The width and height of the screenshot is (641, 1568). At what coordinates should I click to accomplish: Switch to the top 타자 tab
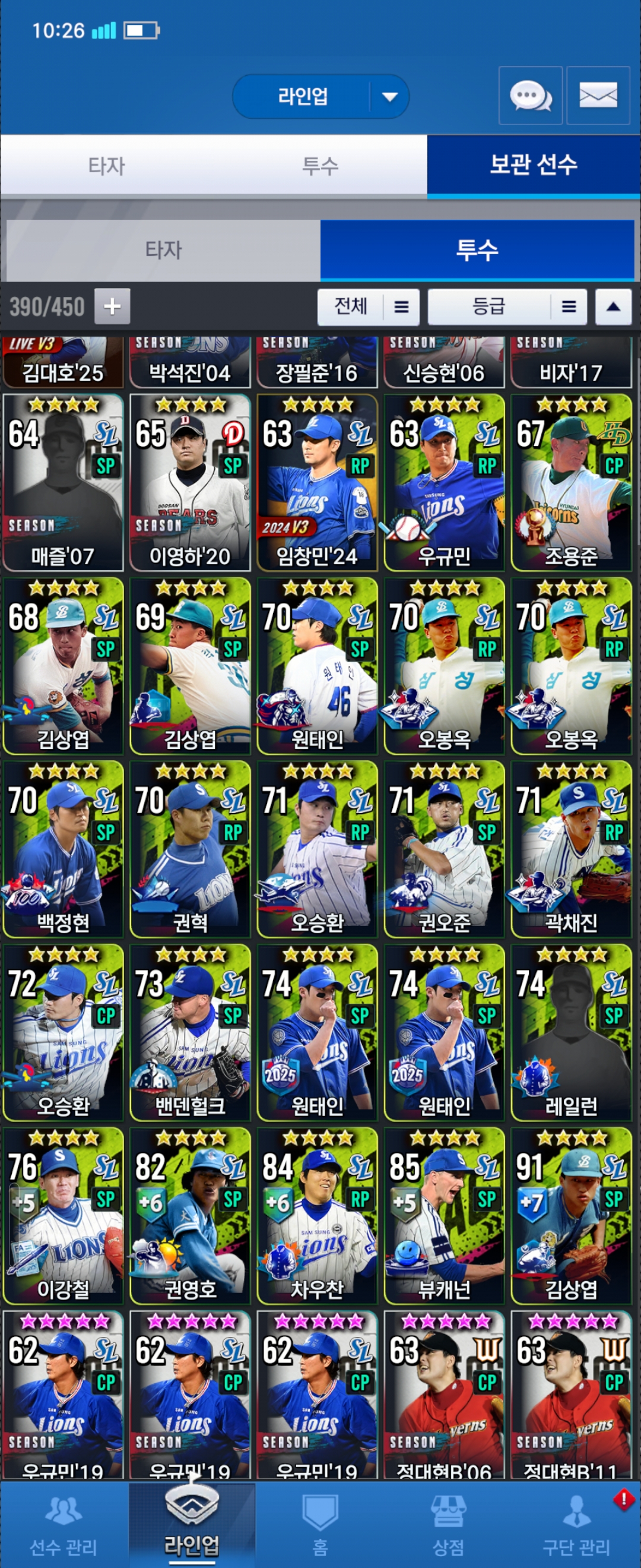coord(106,166)
